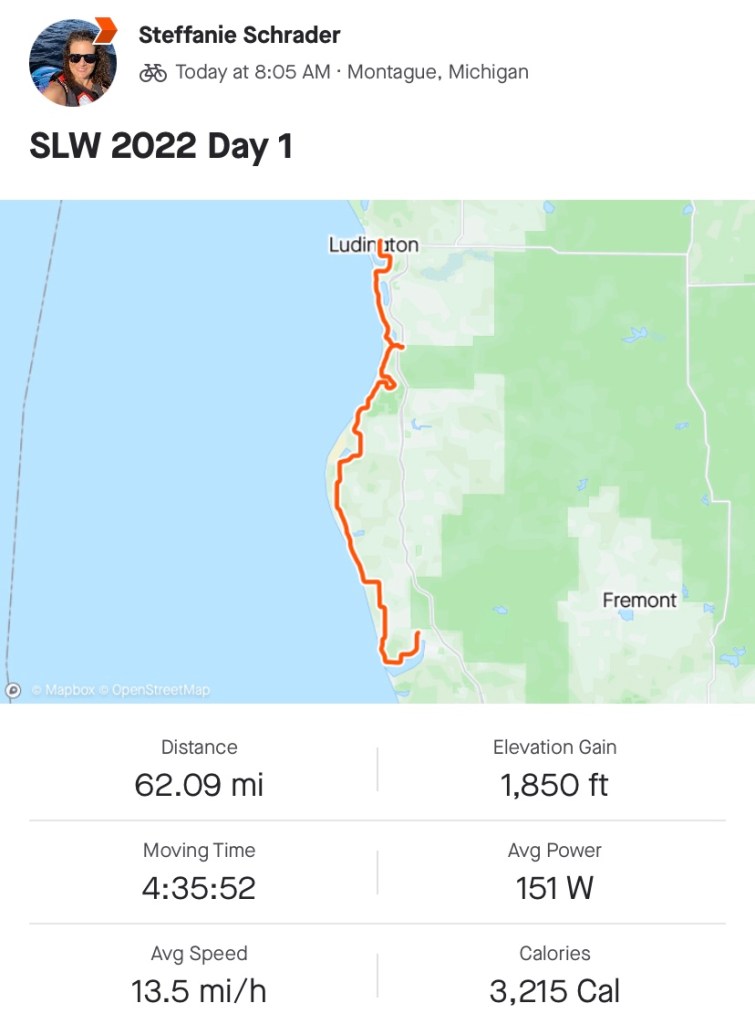The image size is (755, 1024).
Task: Open the ride route map
Action: (x=377, y=451)
